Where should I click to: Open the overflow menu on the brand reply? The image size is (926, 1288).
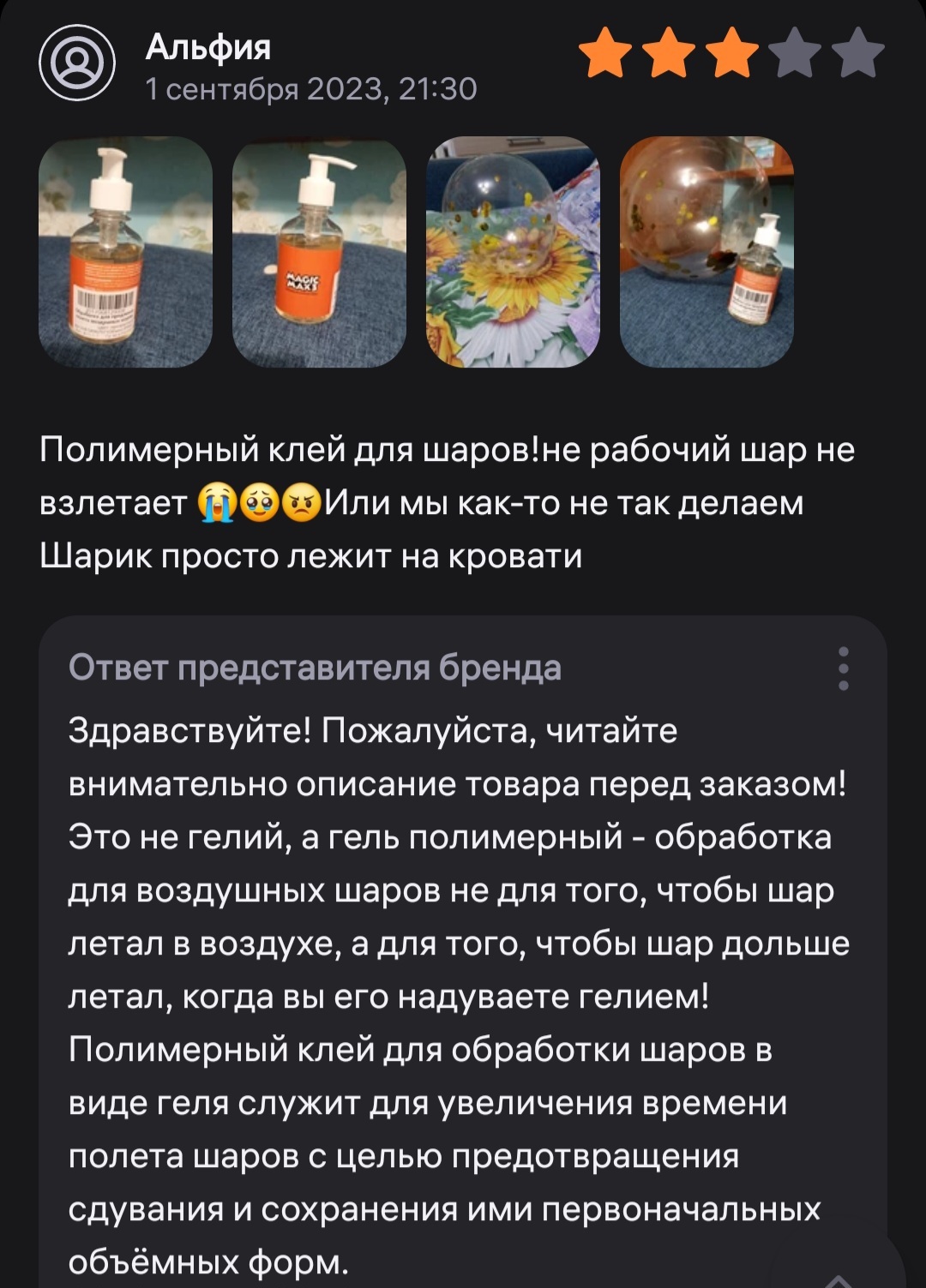coord(844,668)
